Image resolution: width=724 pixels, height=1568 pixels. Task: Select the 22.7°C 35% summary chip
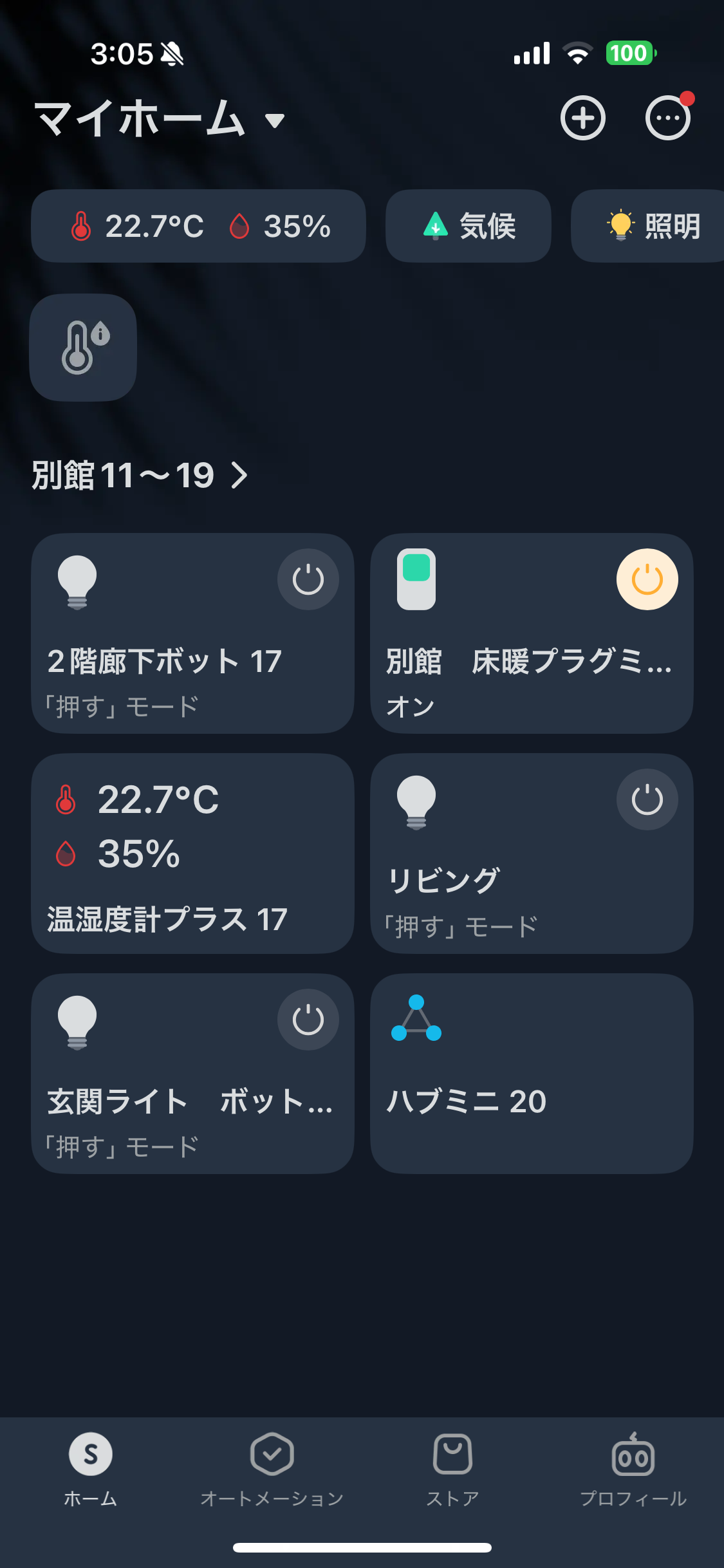(198, 226)
